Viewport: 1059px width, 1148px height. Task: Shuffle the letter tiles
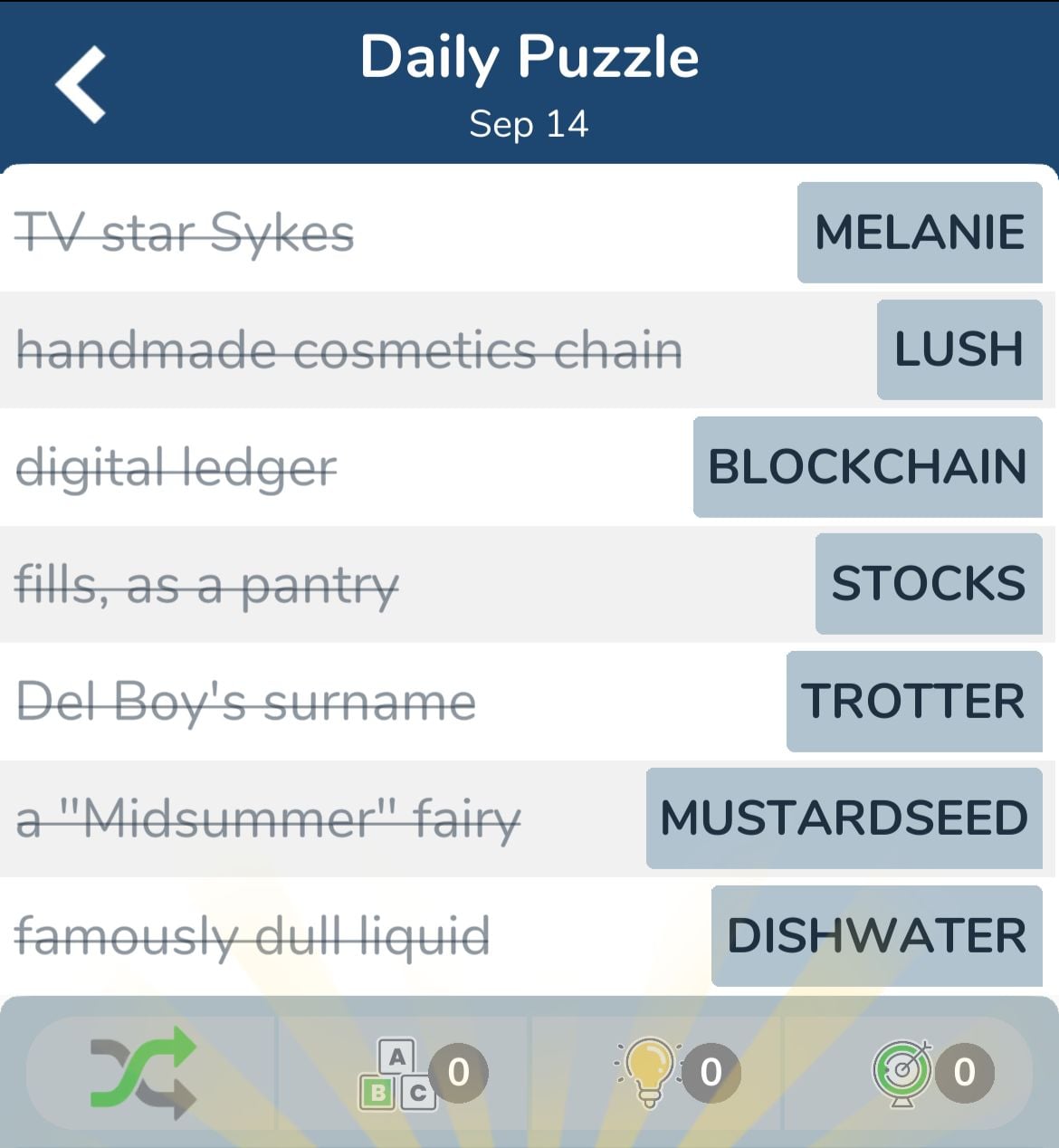coord(143,1072)
